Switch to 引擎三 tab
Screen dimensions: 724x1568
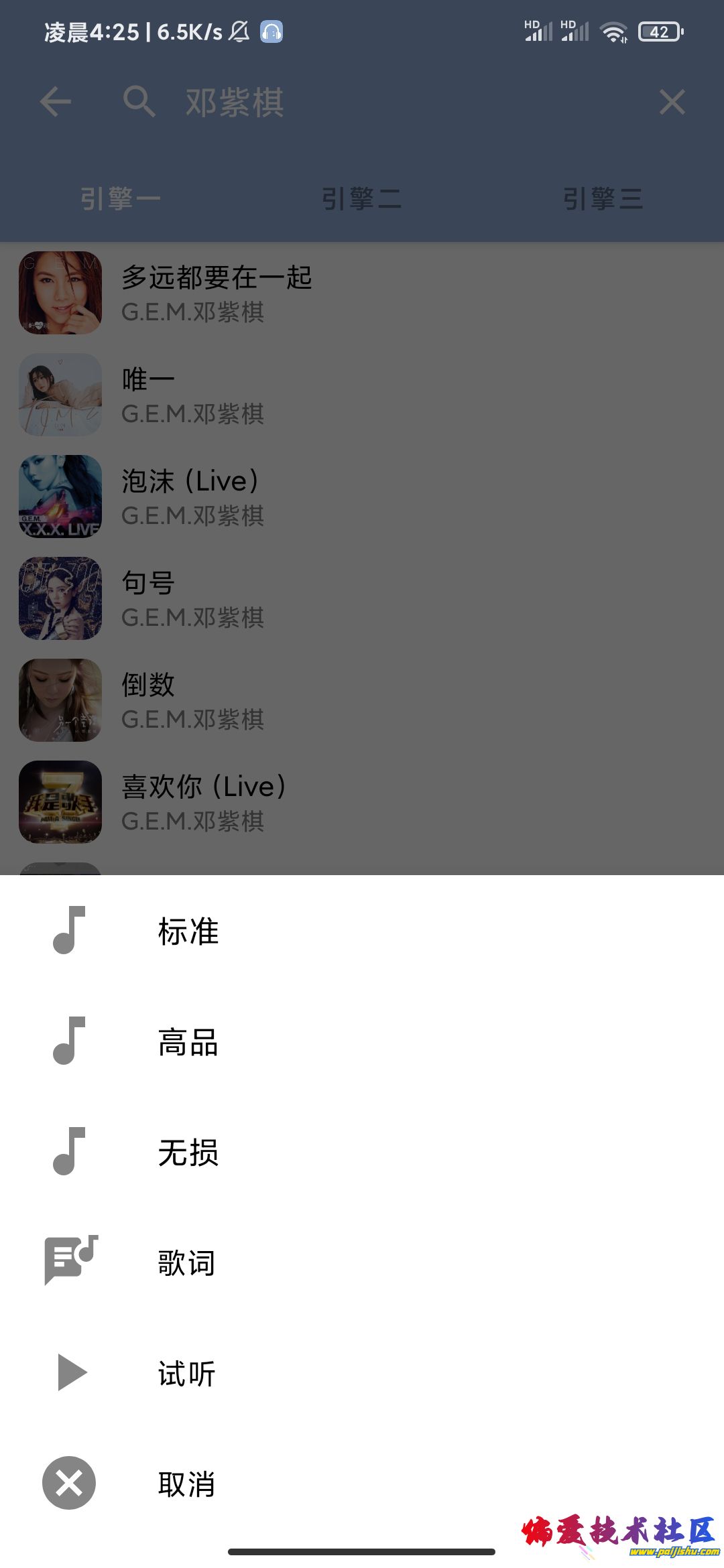click(603, 199)
